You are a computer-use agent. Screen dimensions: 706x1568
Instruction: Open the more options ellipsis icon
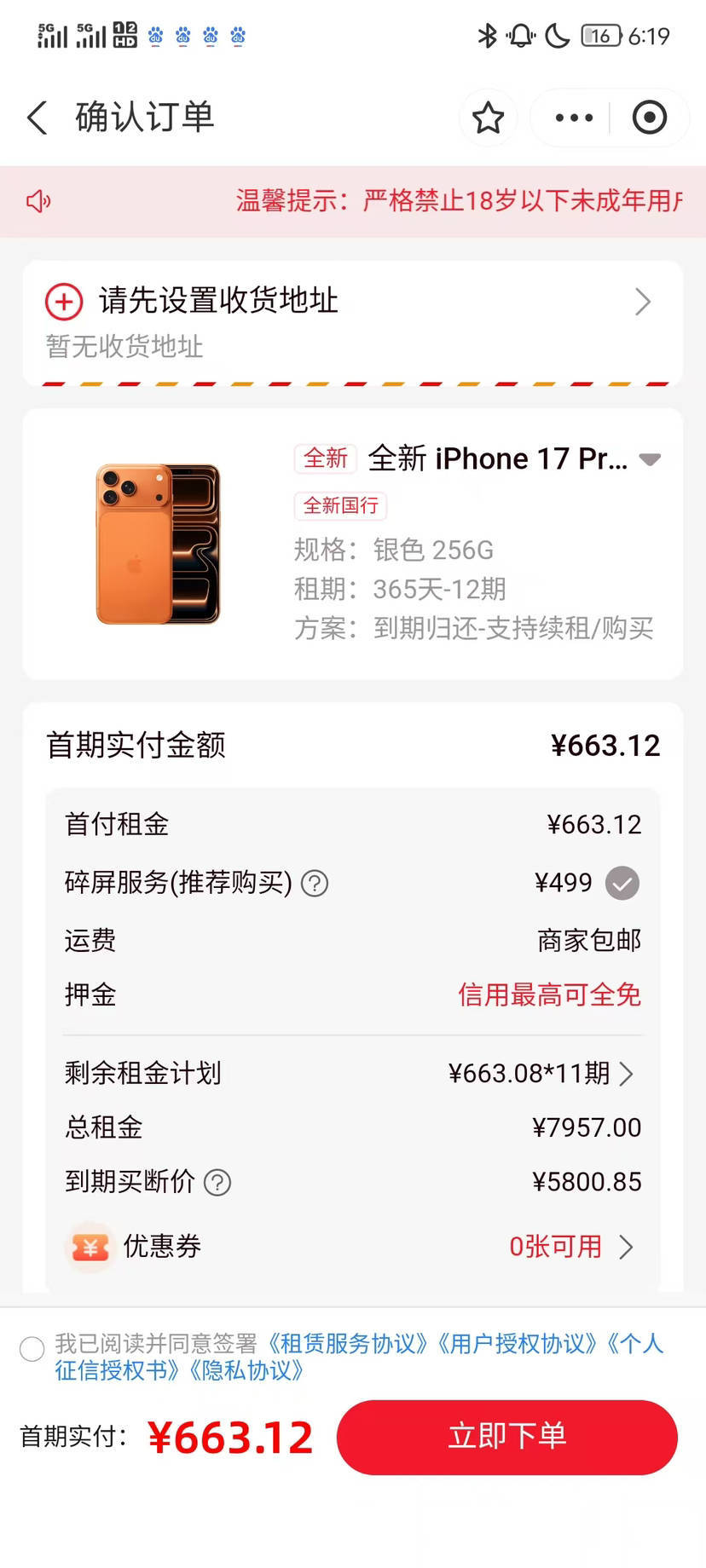point(571,118)
